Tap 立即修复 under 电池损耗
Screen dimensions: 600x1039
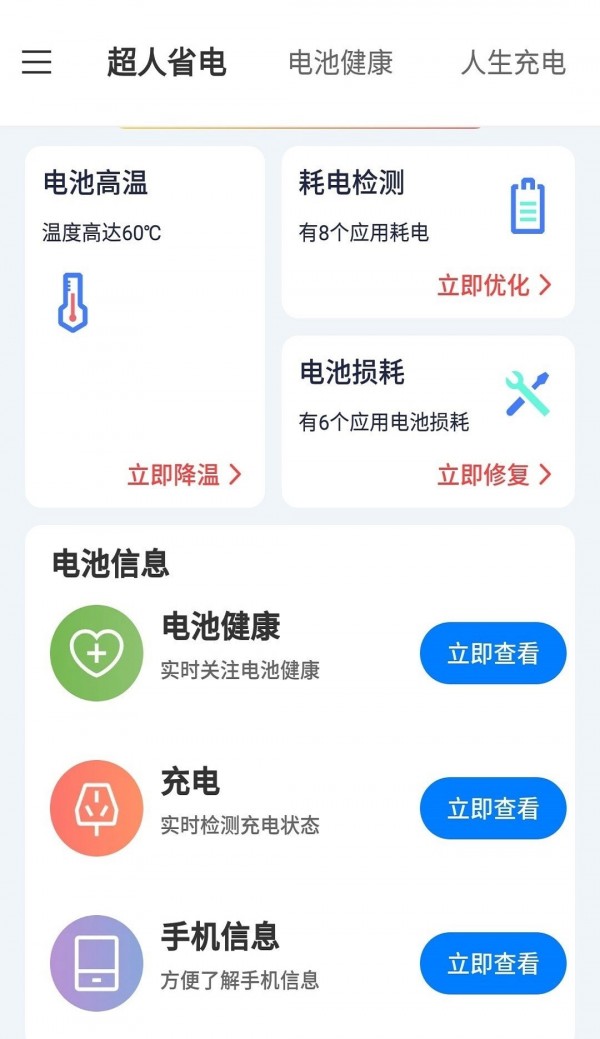495,475
